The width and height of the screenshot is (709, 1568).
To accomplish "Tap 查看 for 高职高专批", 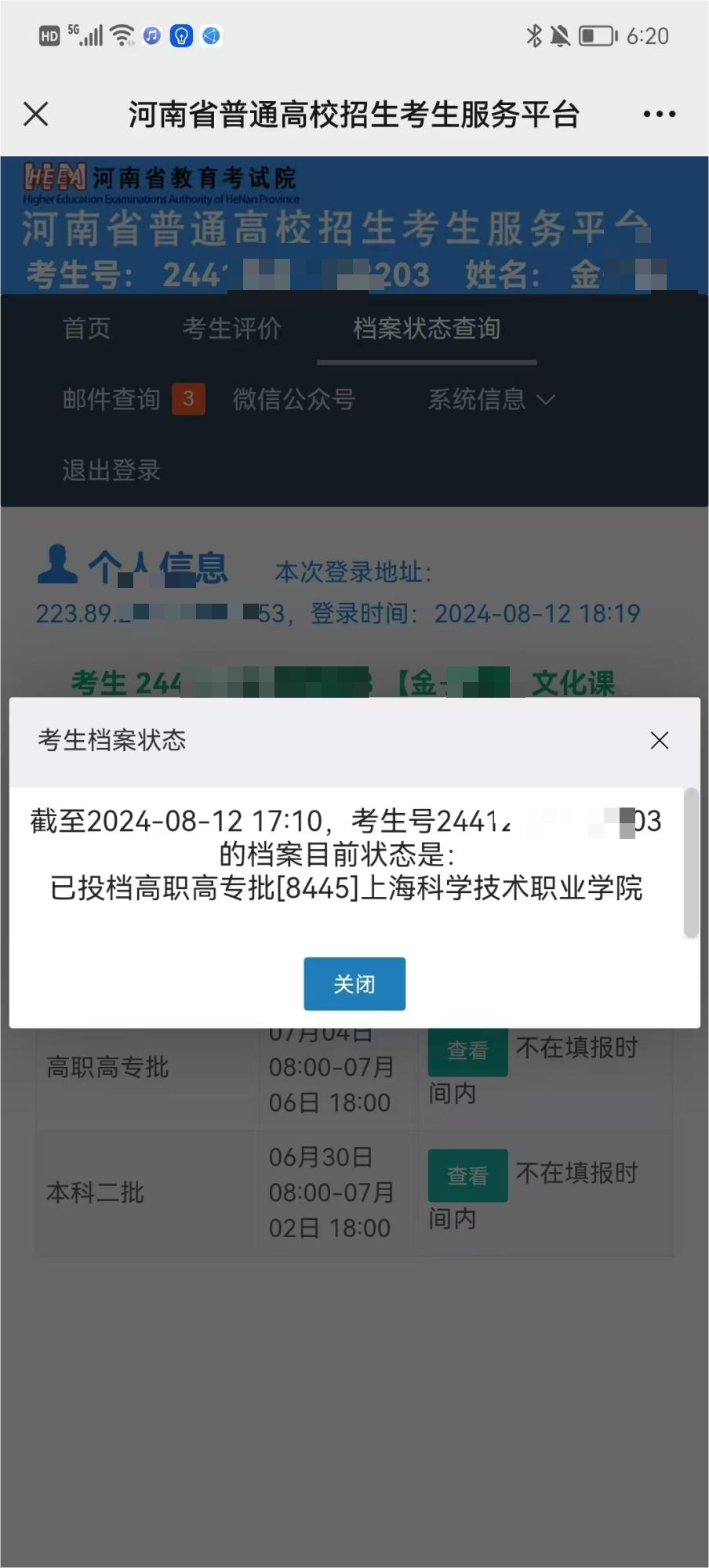I will point(467,1051).
